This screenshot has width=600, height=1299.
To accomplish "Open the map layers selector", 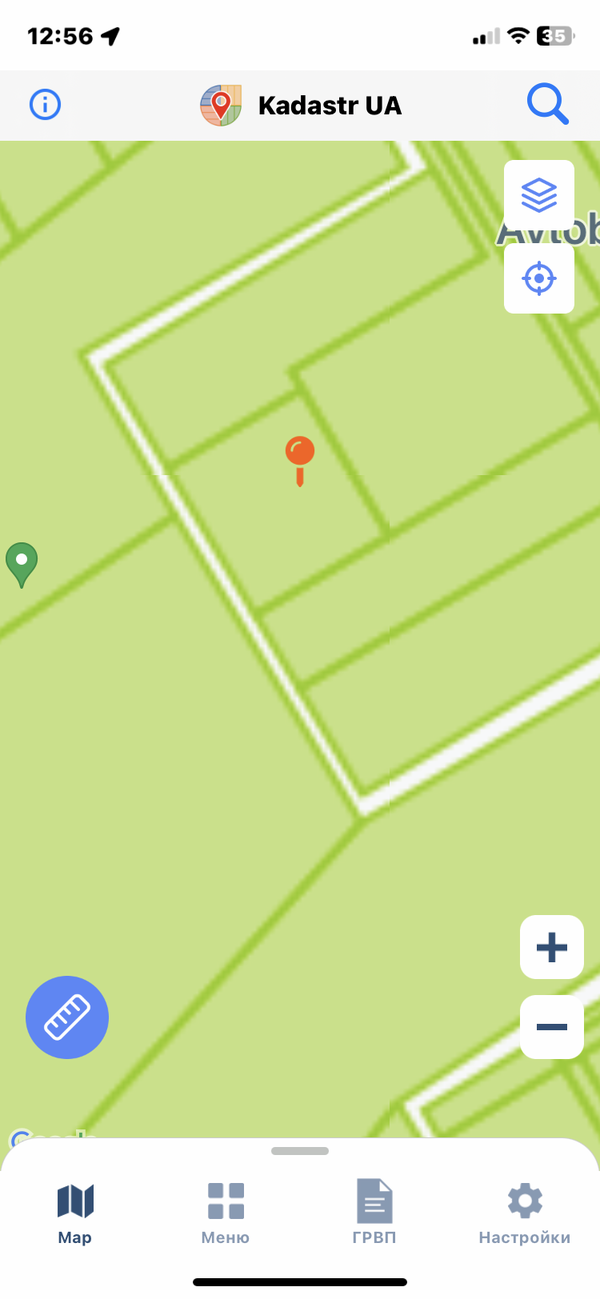I will pyautogui.click(x=539, y=195).
